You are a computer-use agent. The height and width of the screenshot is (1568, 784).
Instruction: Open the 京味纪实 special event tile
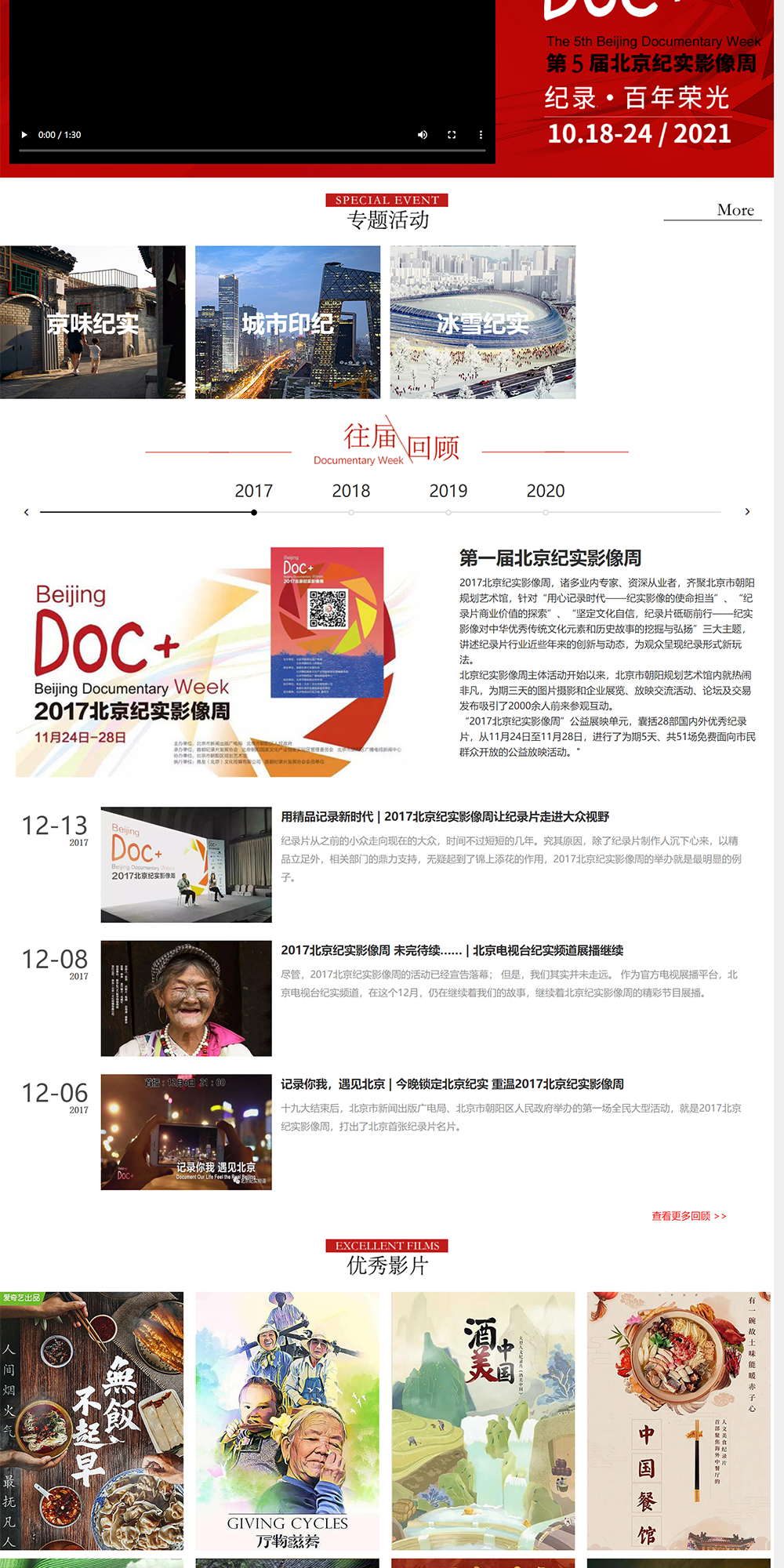coord(93,322)
